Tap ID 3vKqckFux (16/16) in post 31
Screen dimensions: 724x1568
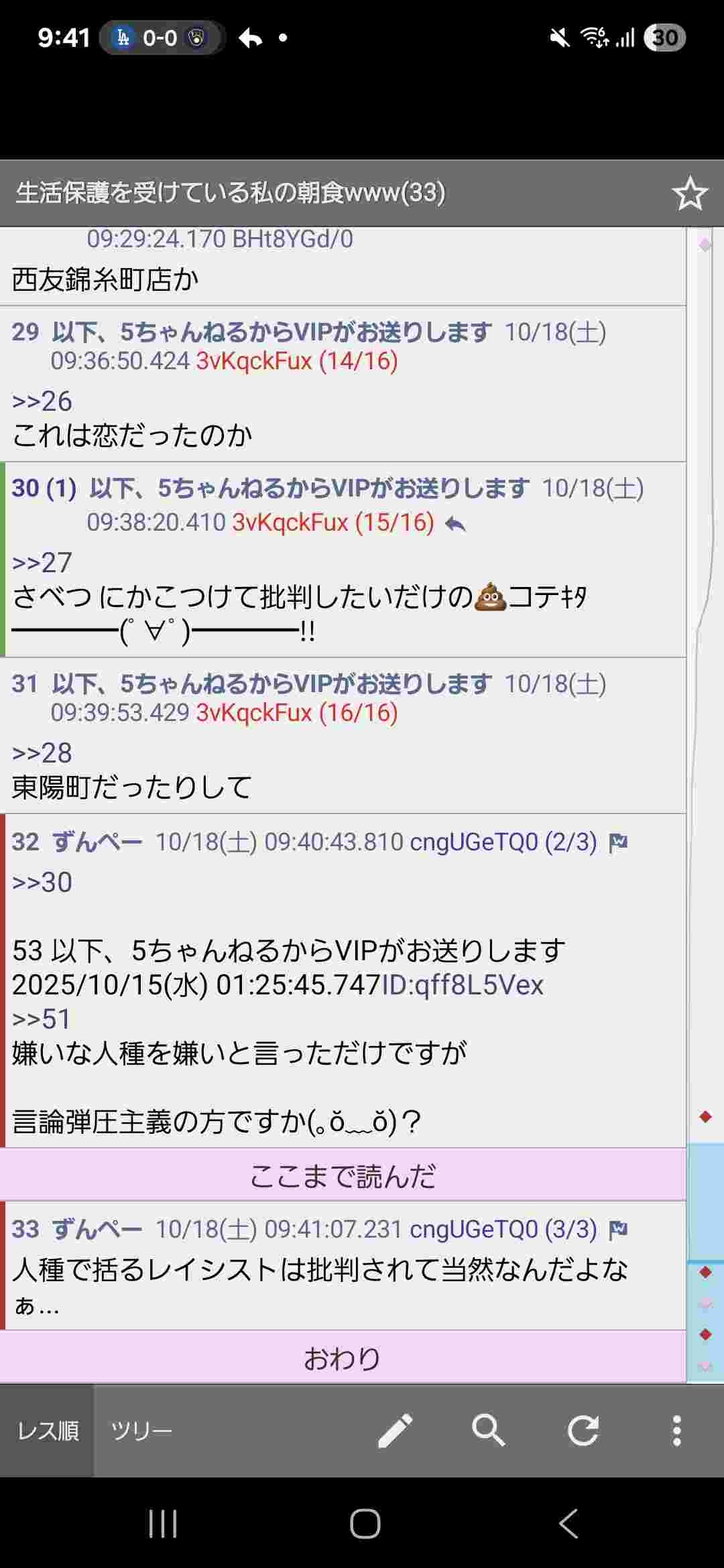point(296,712)
